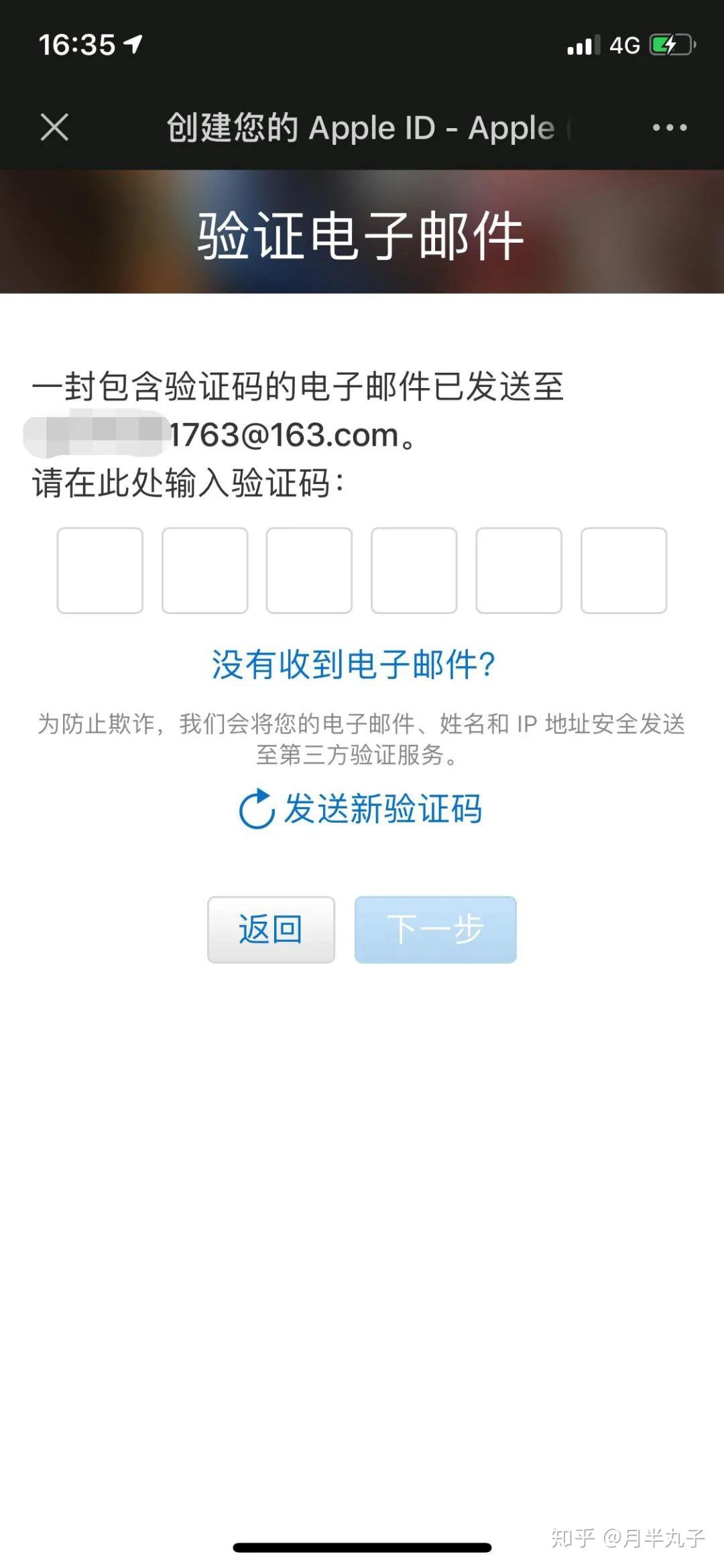Tap the third verification code box
This screenshot has height=1568, width=724.
pos(309,570)
